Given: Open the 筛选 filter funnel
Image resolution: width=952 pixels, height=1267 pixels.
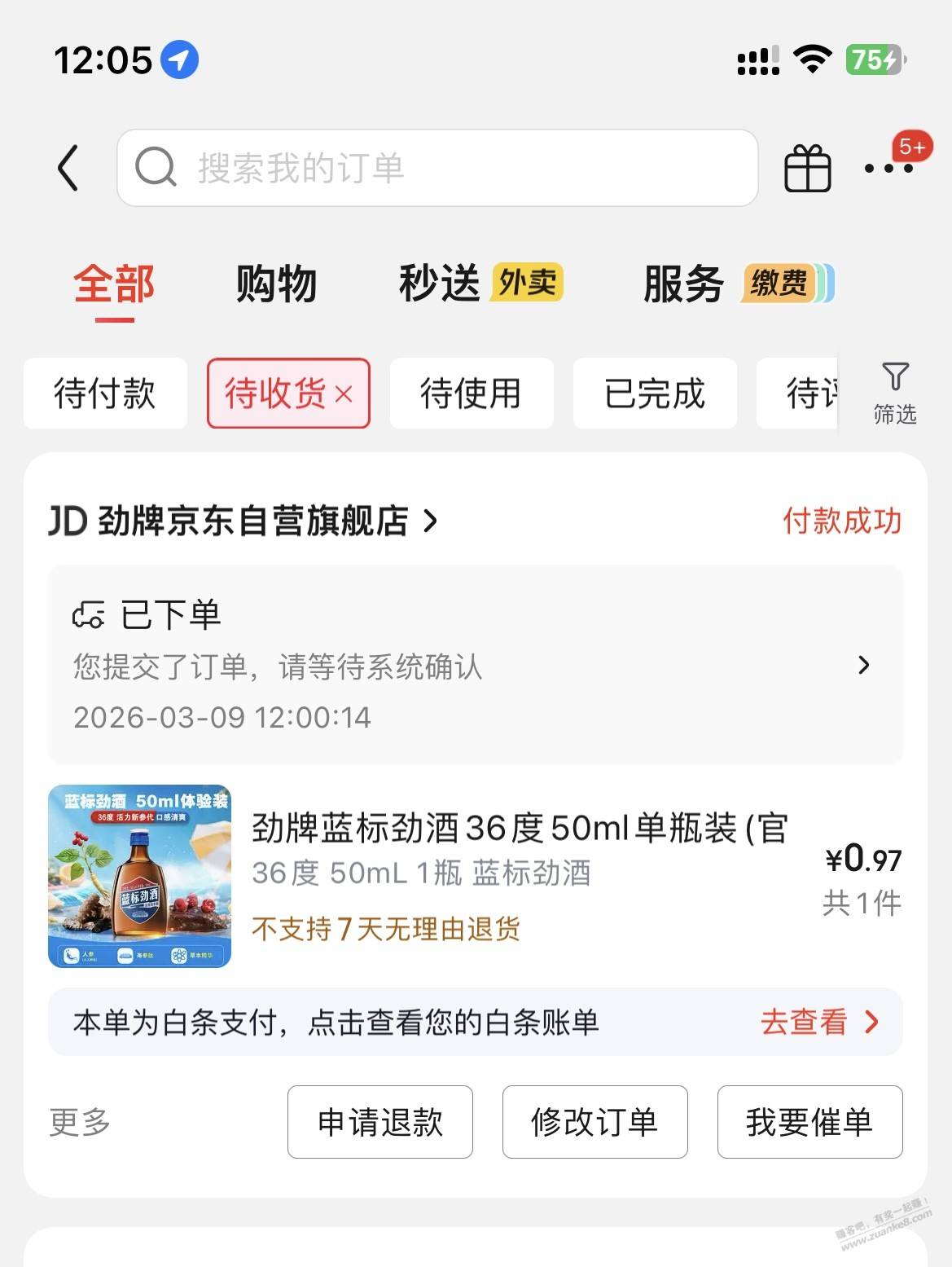Looking at the screenshot, I should point(895,393).
